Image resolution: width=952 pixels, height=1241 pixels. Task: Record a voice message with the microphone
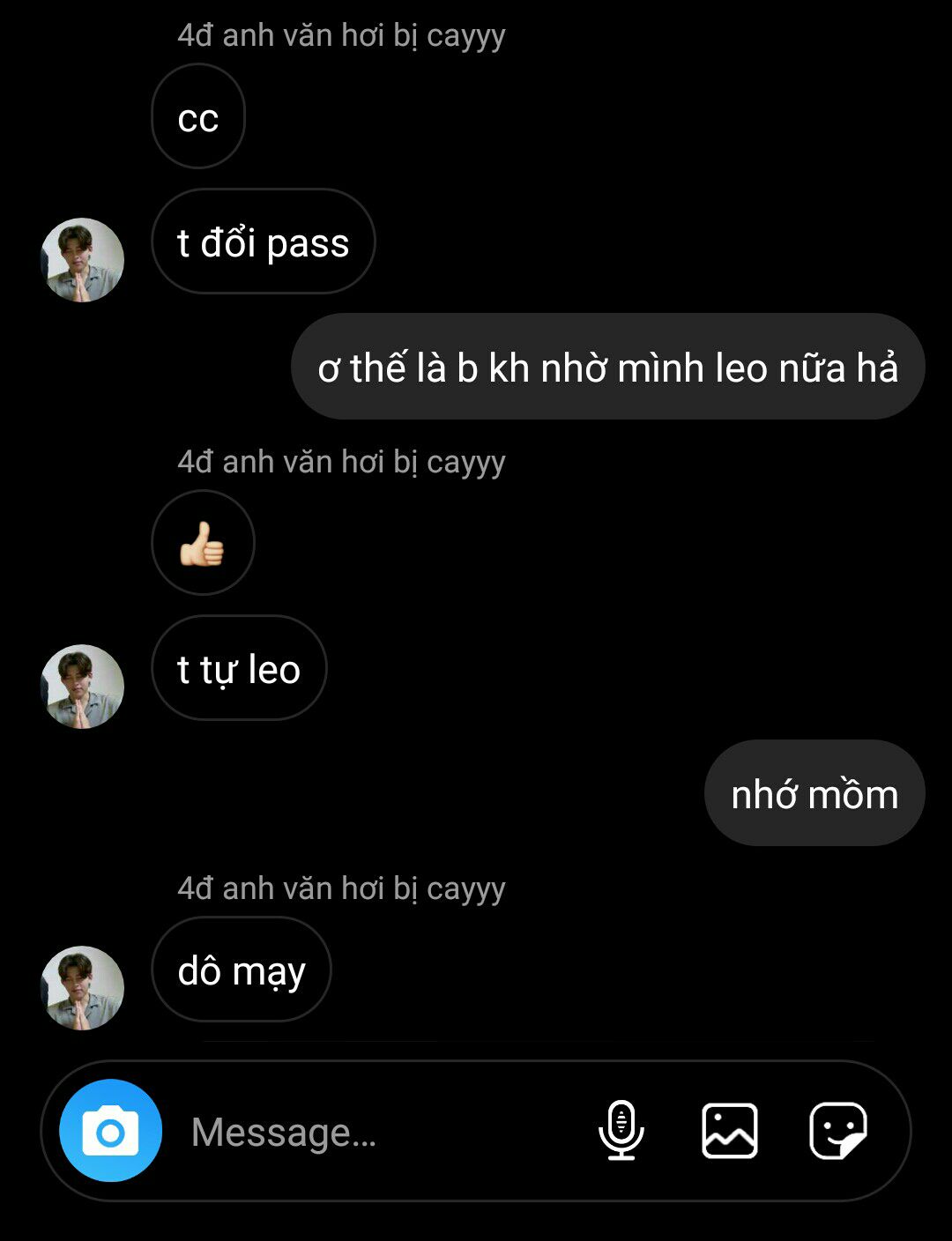tap(621, 1131)
